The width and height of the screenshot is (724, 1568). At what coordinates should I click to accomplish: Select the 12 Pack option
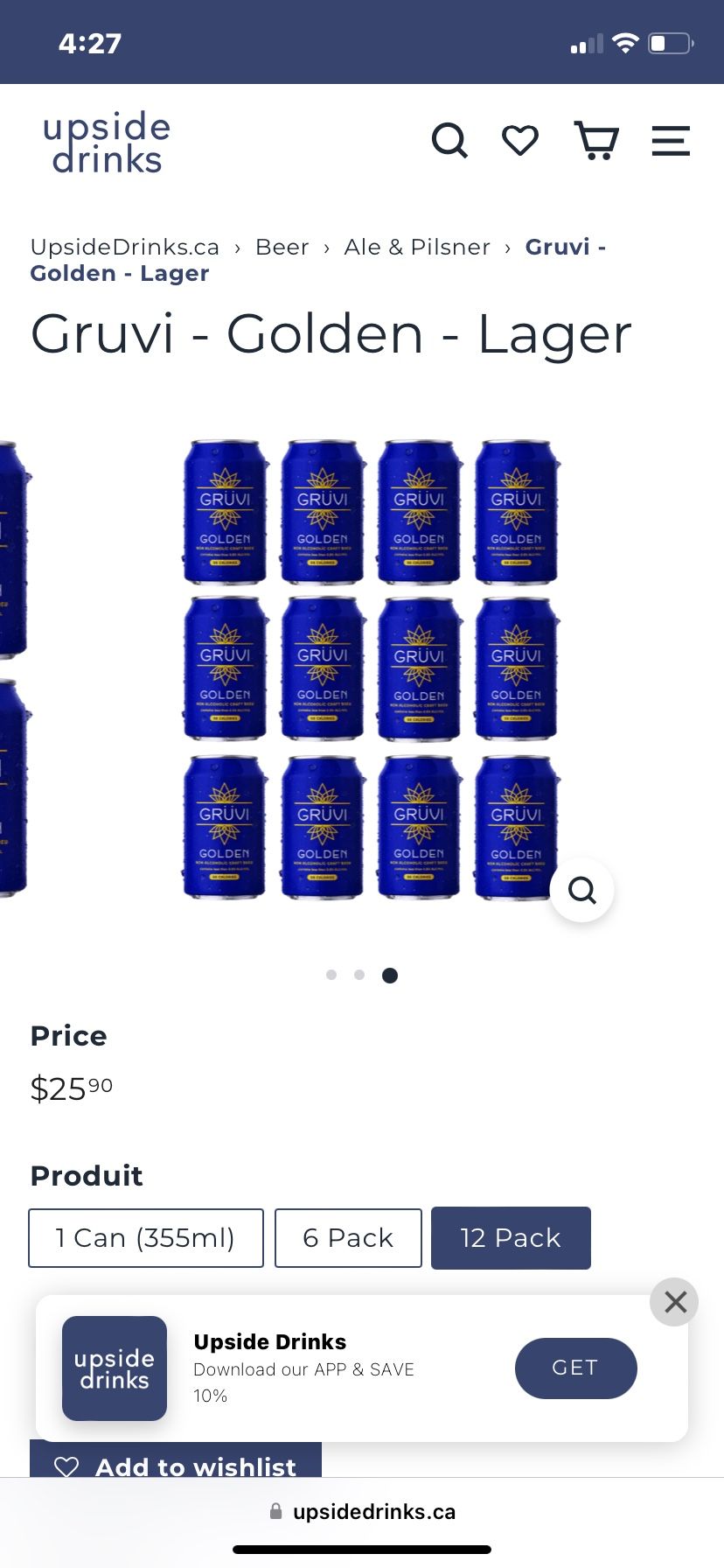pos(511,1238)
